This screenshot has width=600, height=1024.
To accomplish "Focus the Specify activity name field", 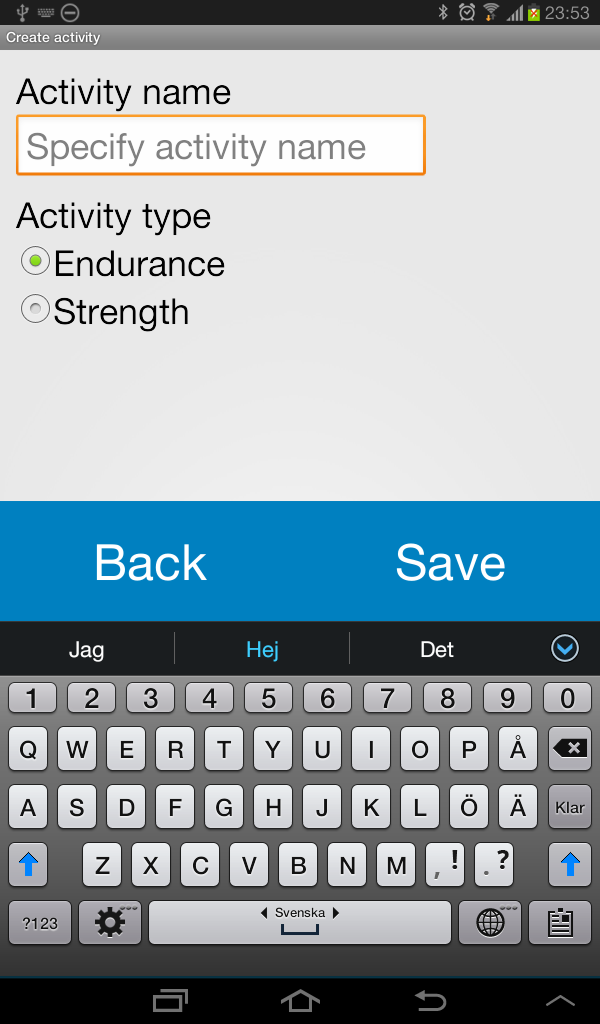I will pos(221,145).
